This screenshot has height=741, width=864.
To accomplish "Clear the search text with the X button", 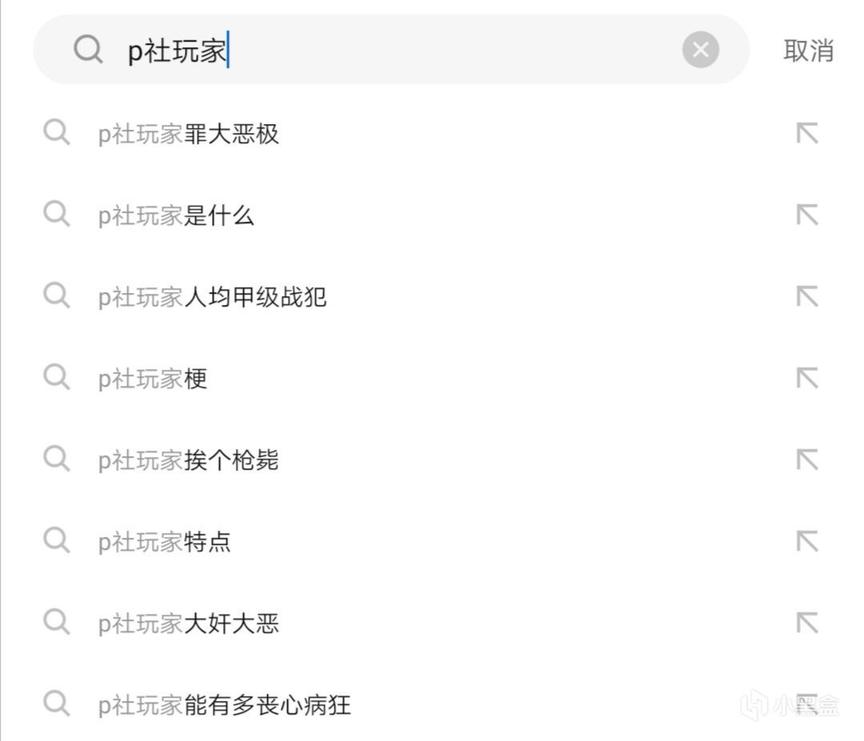I will click(x=700, y=49).
